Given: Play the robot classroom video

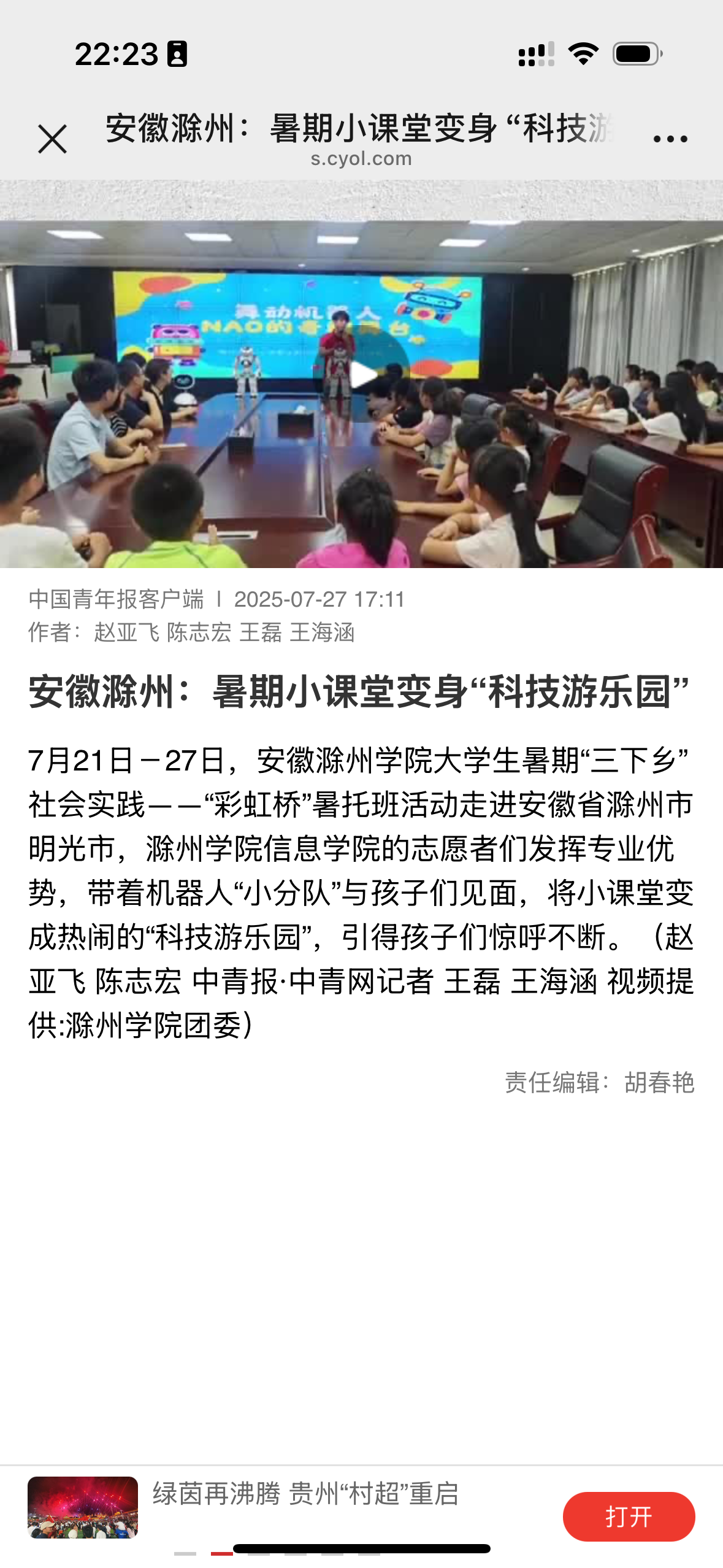Looking at the screenshot, I should click(x=362, y=374).
